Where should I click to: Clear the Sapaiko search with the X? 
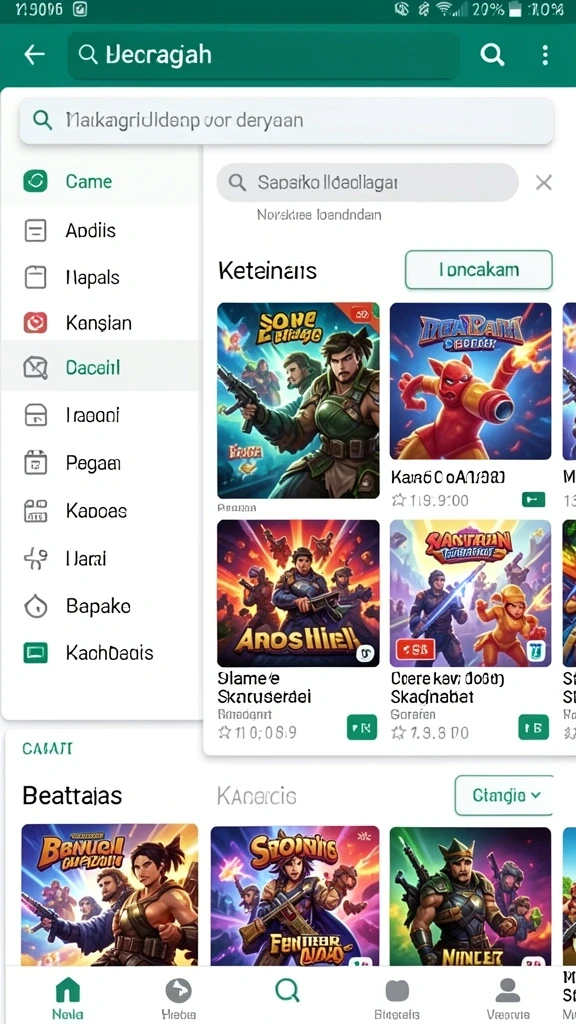click(543, 182)
